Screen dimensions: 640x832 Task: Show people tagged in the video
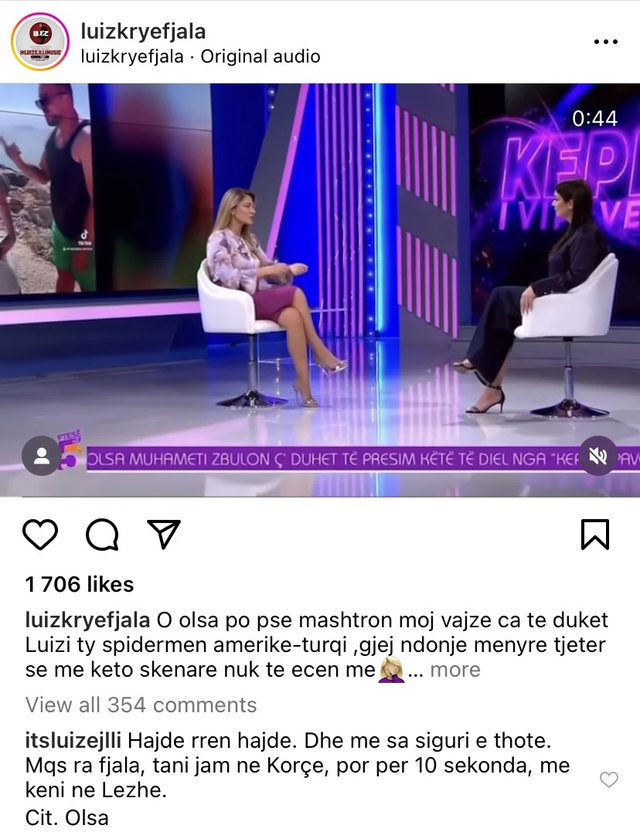[x=42, y=456]
